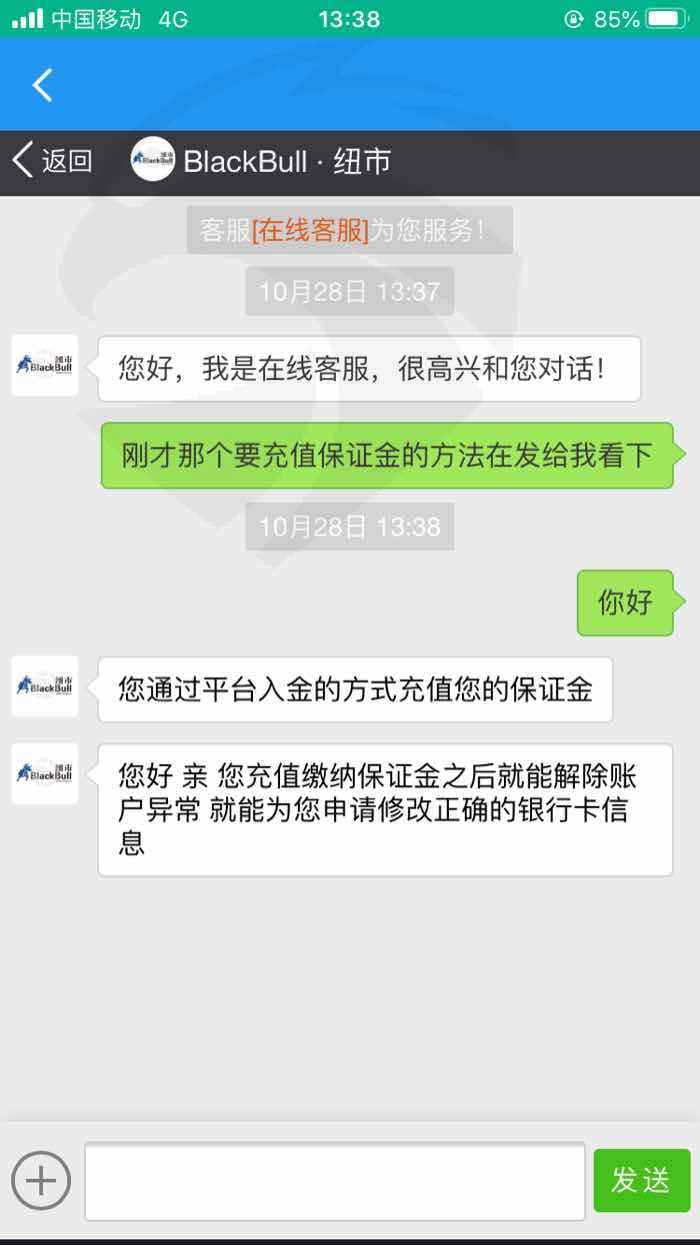Focus the message text input box
The height and width of the screenshot is (1246, 700).
tap(335, 1181)
